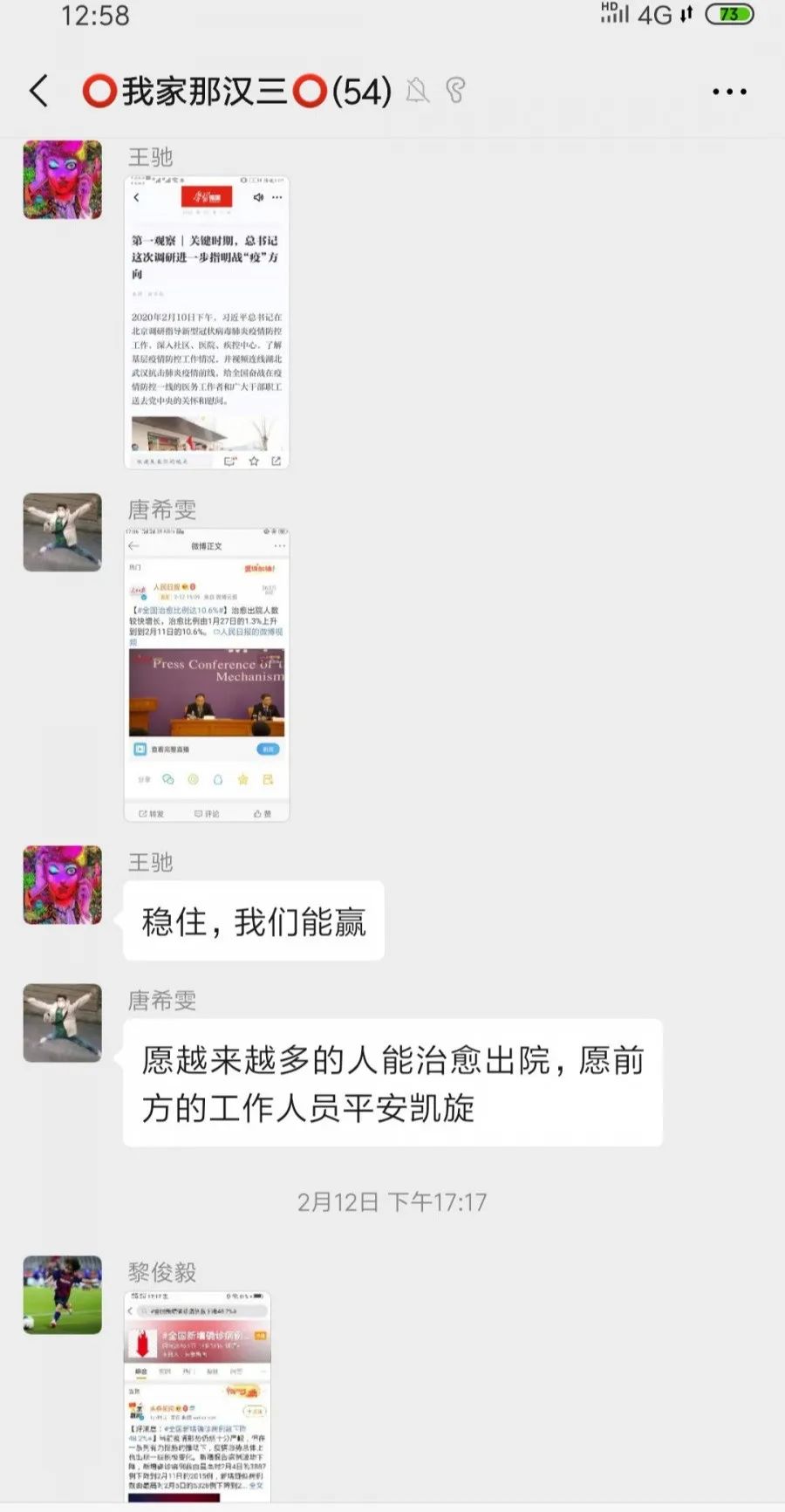Open the three-dot group chat menu
This screenshot has height=1512, width=785.
point(729,92)
